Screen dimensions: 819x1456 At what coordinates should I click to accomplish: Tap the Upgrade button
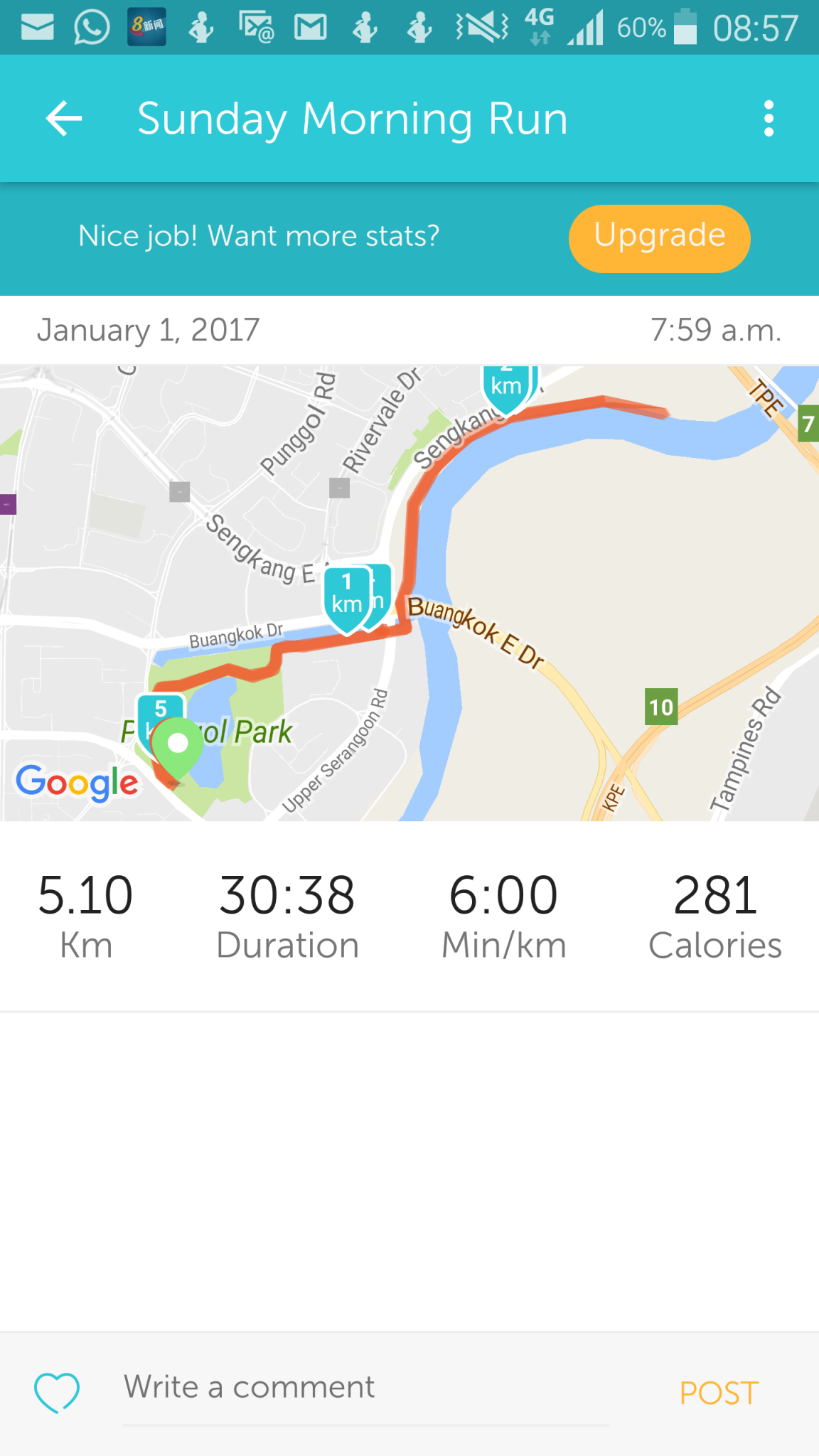(659, 238)
